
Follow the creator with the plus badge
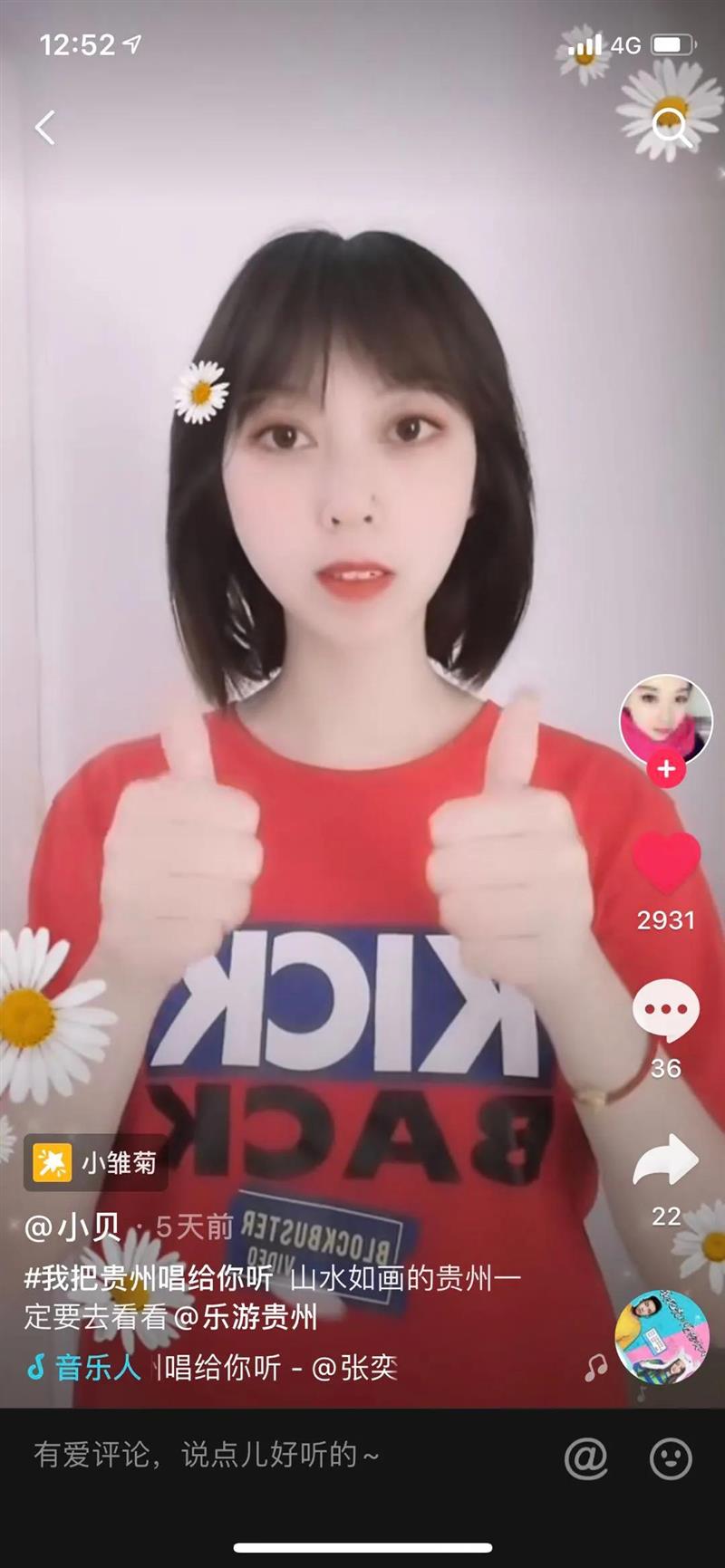pos(666,769)
